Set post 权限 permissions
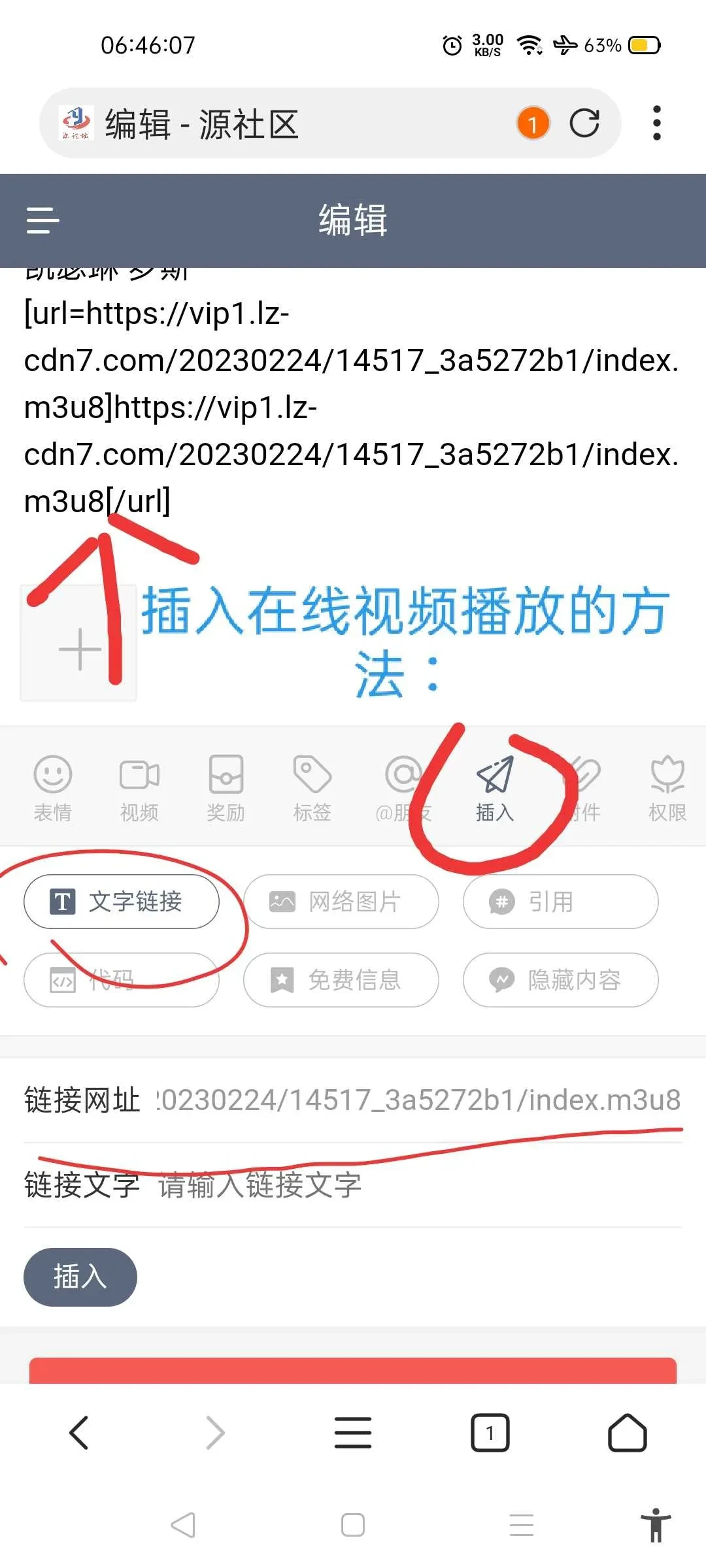This screenshot has height=1568, width=706. 667,788
